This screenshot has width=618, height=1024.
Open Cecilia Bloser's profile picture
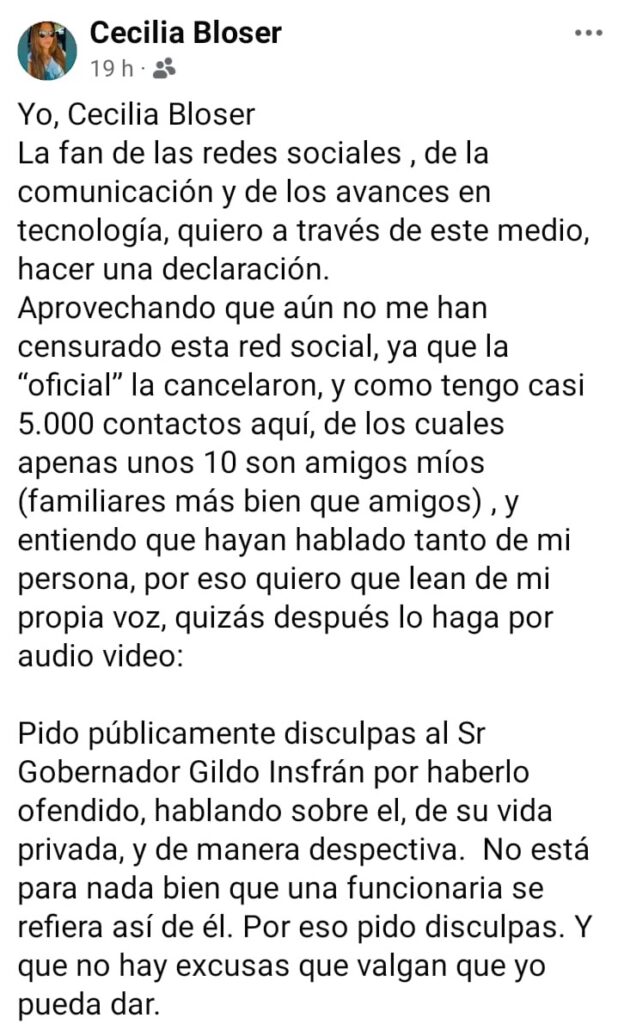pos(48,50)
